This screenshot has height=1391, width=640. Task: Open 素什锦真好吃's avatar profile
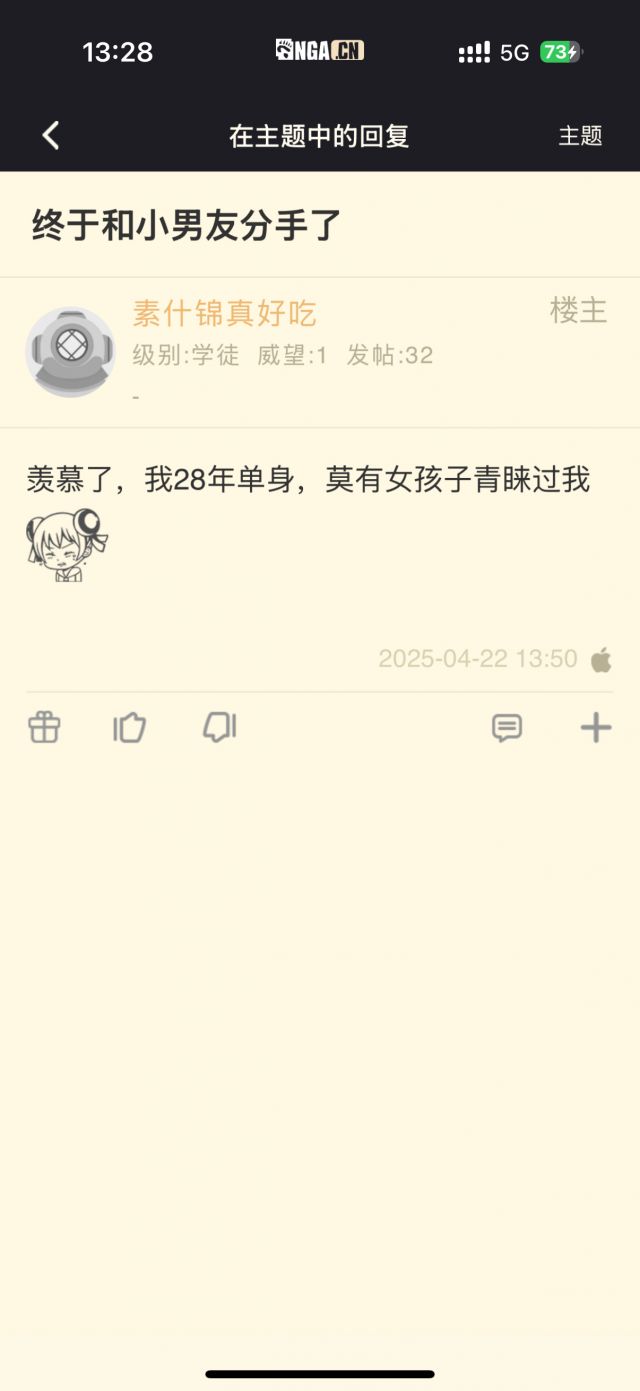[70, 351]
